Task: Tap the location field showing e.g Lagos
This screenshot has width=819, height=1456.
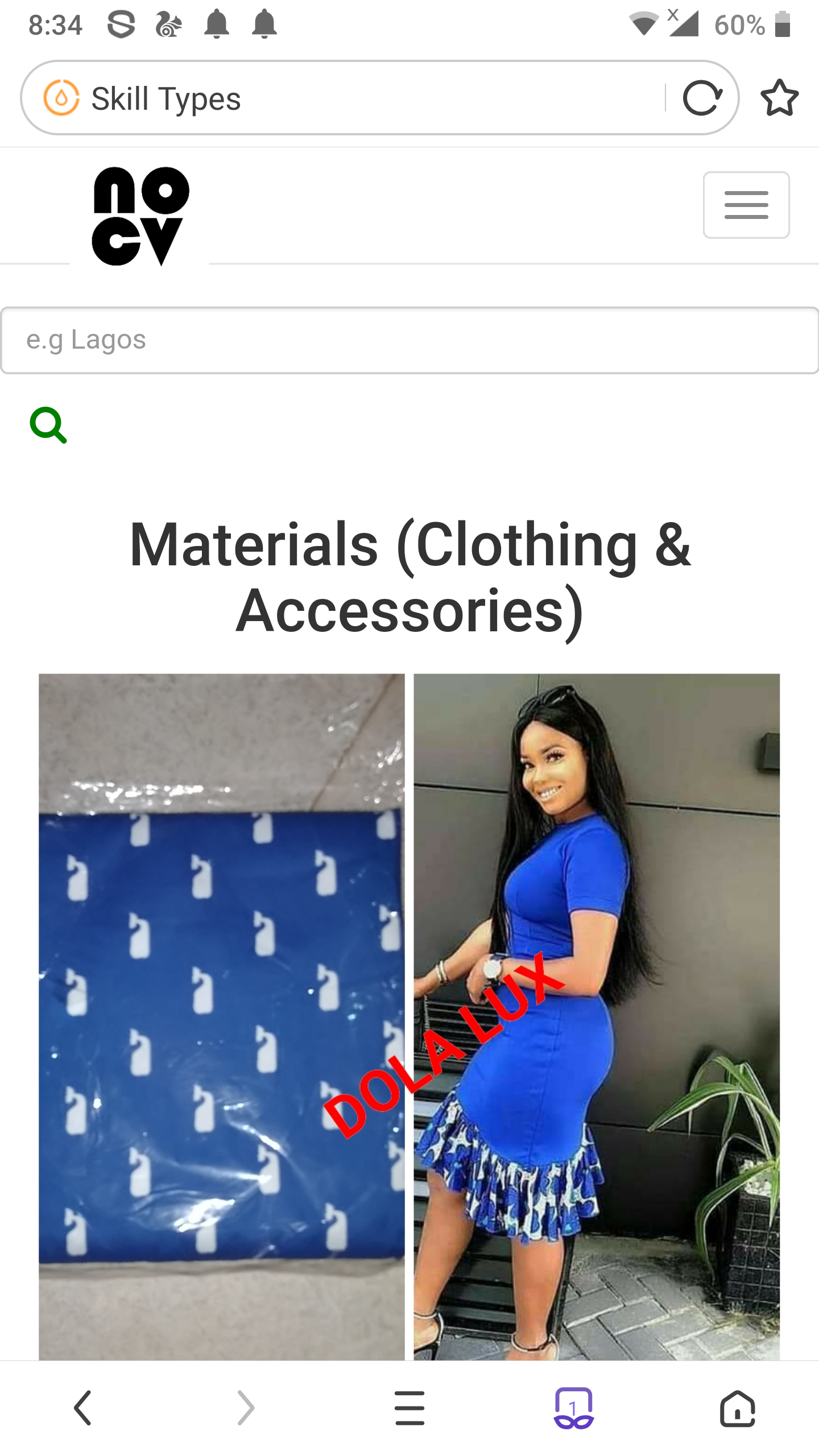Action: [409, 340]
